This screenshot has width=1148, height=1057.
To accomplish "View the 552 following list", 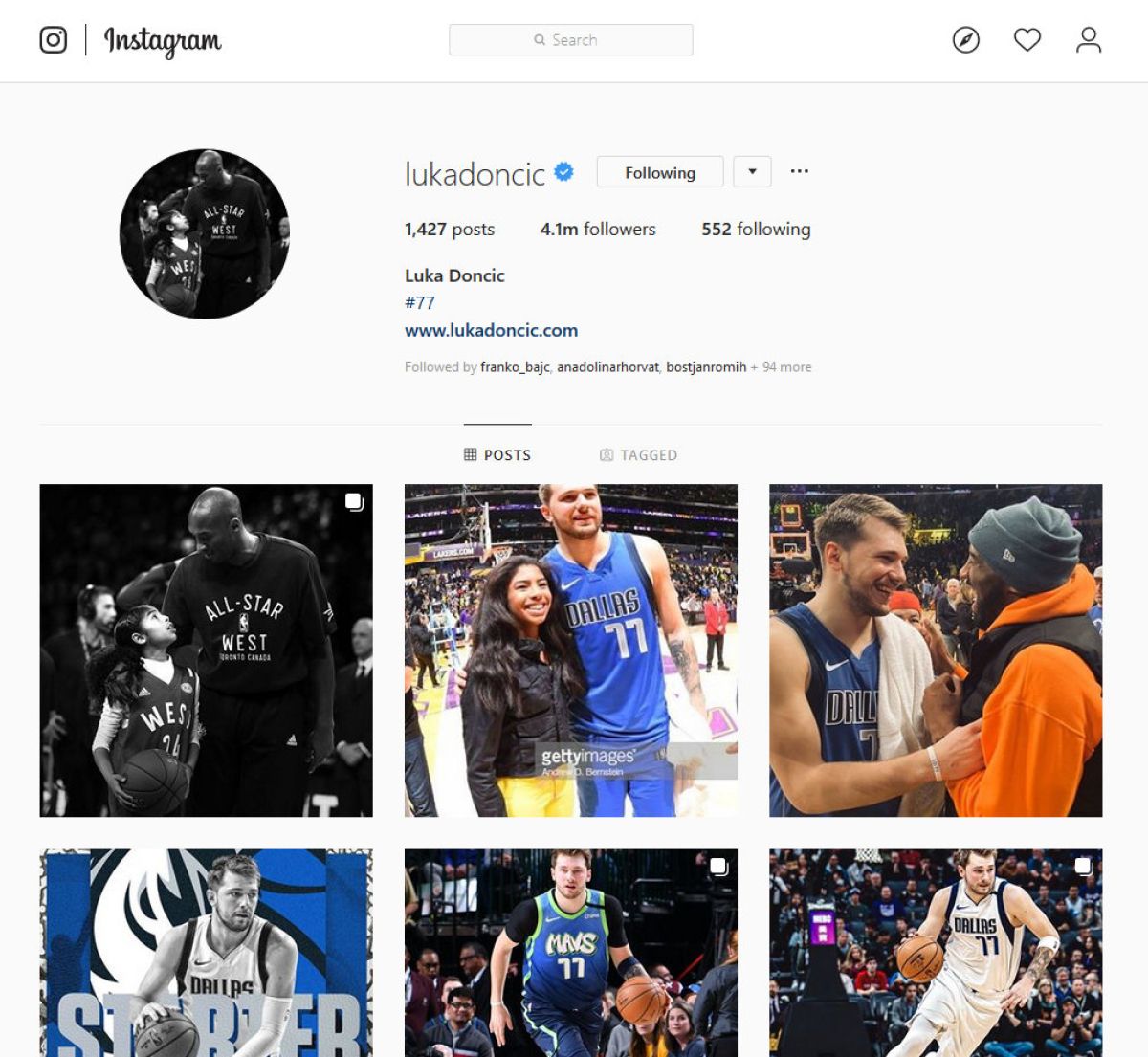I will point(756,230).
